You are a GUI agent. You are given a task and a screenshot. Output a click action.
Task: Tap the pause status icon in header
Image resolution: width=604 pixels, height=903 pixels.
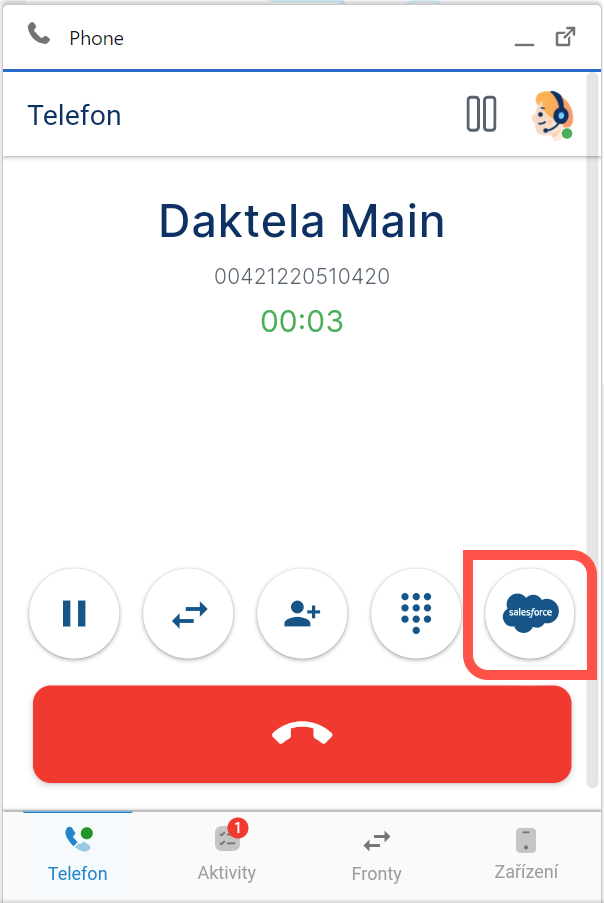coord(481,114)
